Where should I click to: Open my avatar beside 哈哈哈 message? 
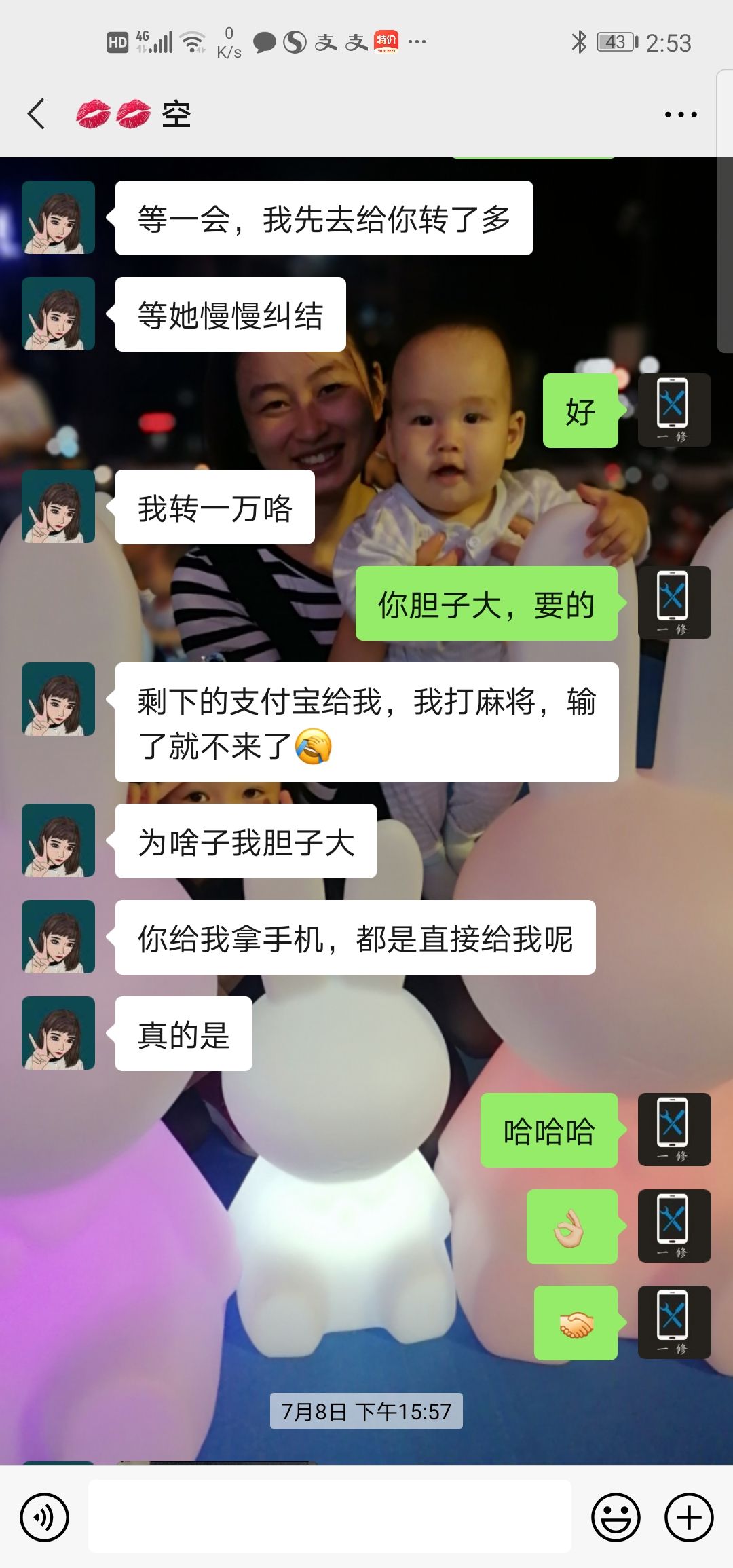674,1130
